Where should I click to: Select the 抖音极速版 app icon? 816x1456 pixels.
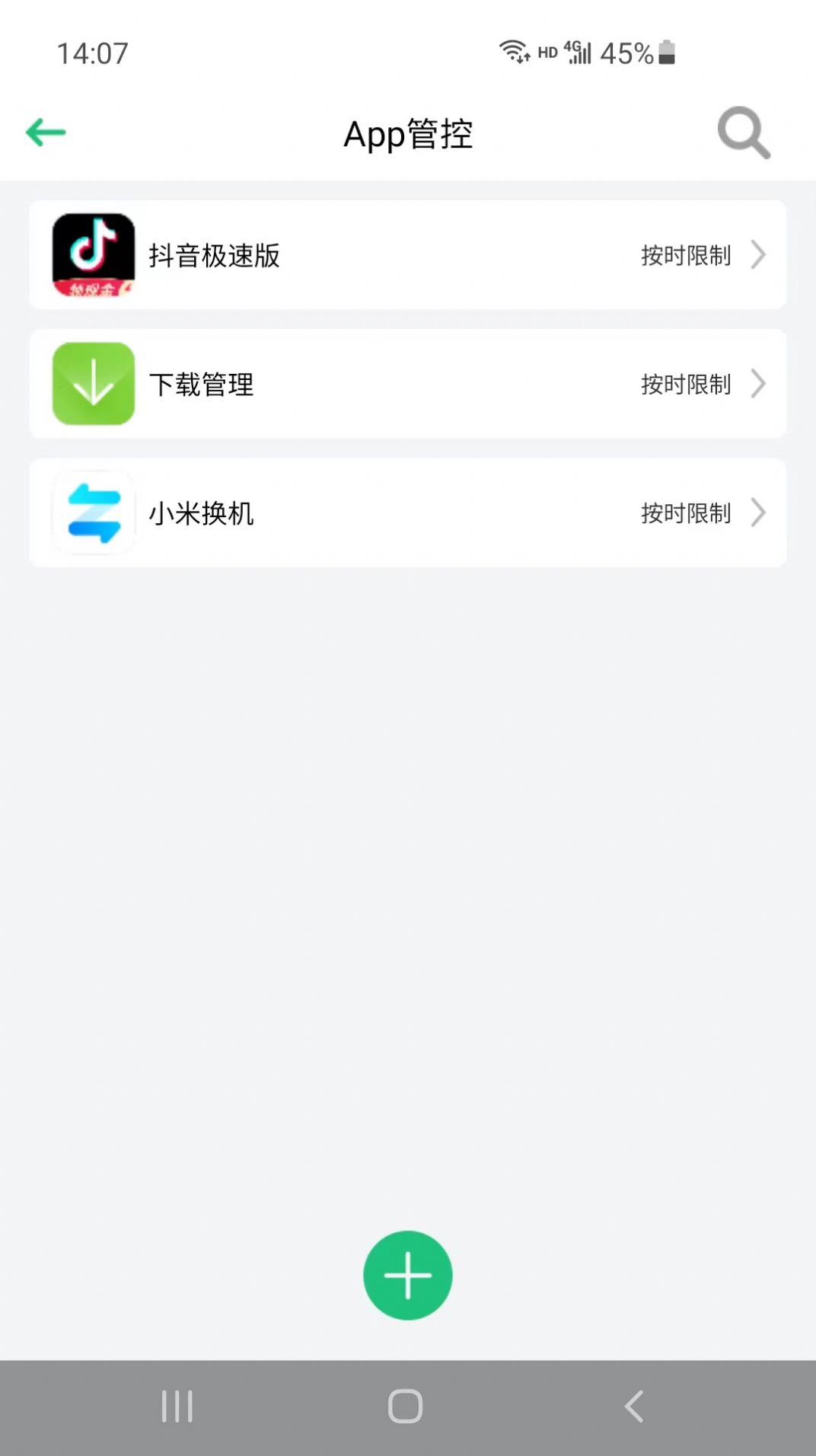[93, 255]
